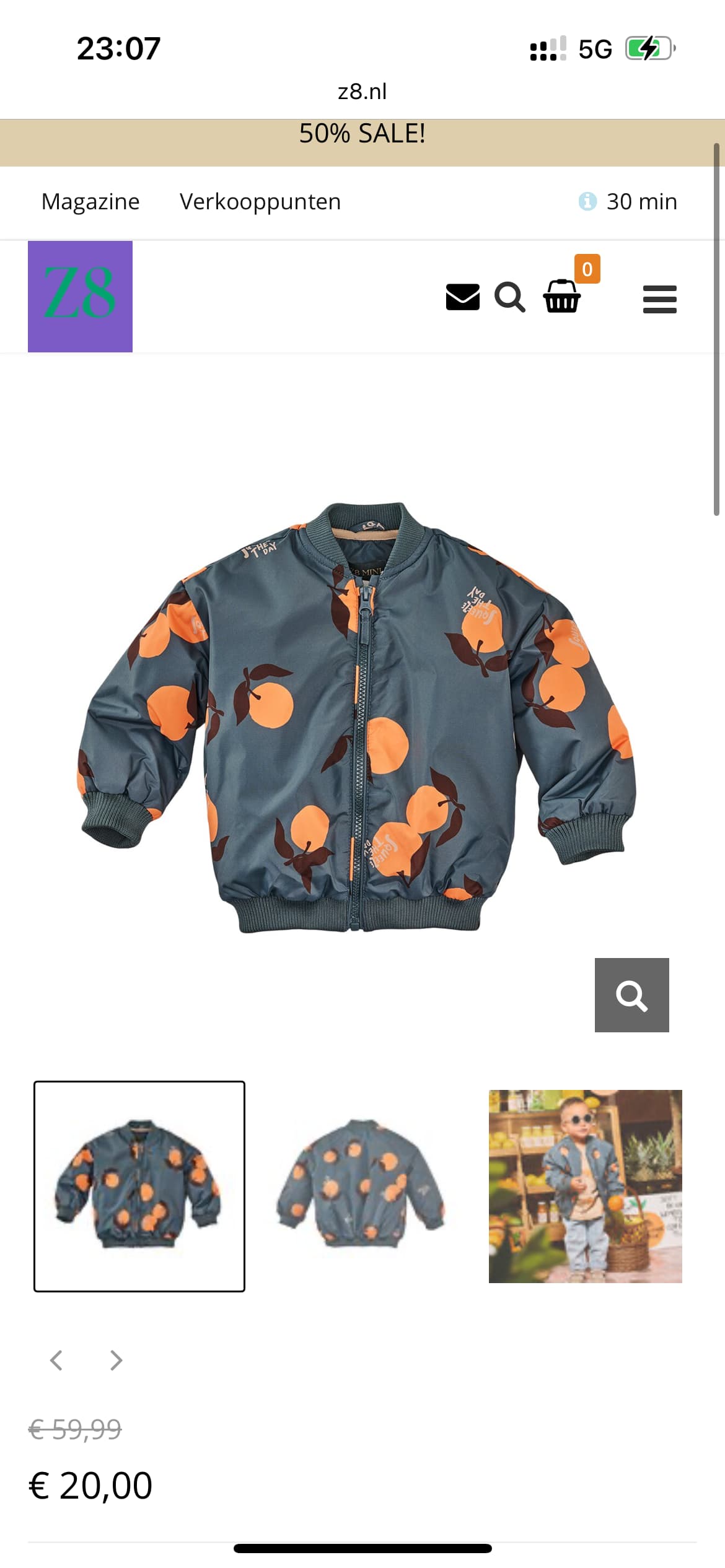Open the site search icon
This screenshot has width=725, height=1568.
pos(509,297)
